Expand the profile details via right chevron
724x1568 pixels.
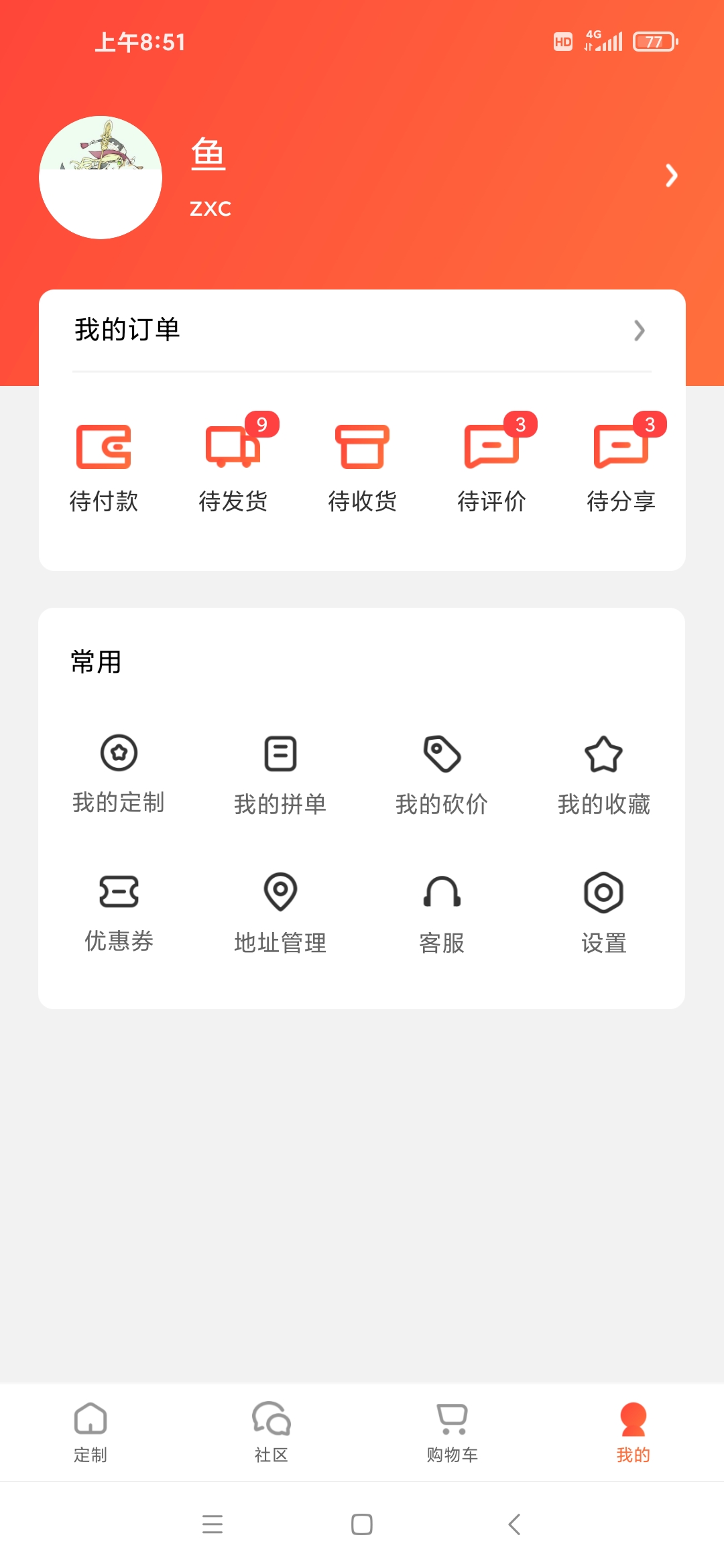tap(670, 176)
